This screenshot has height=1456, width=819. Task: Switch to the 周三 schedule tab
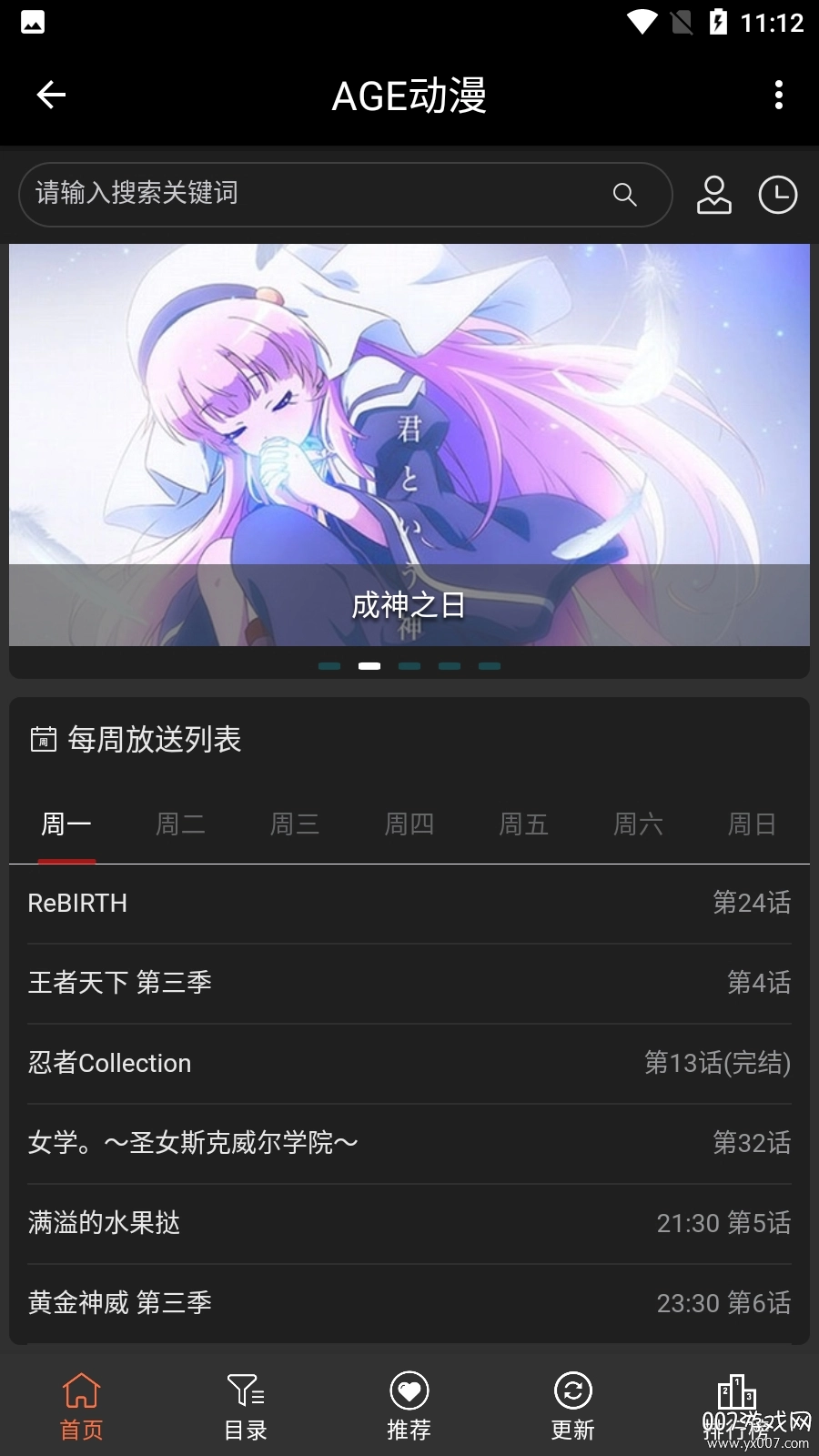[x=295, y=824]
